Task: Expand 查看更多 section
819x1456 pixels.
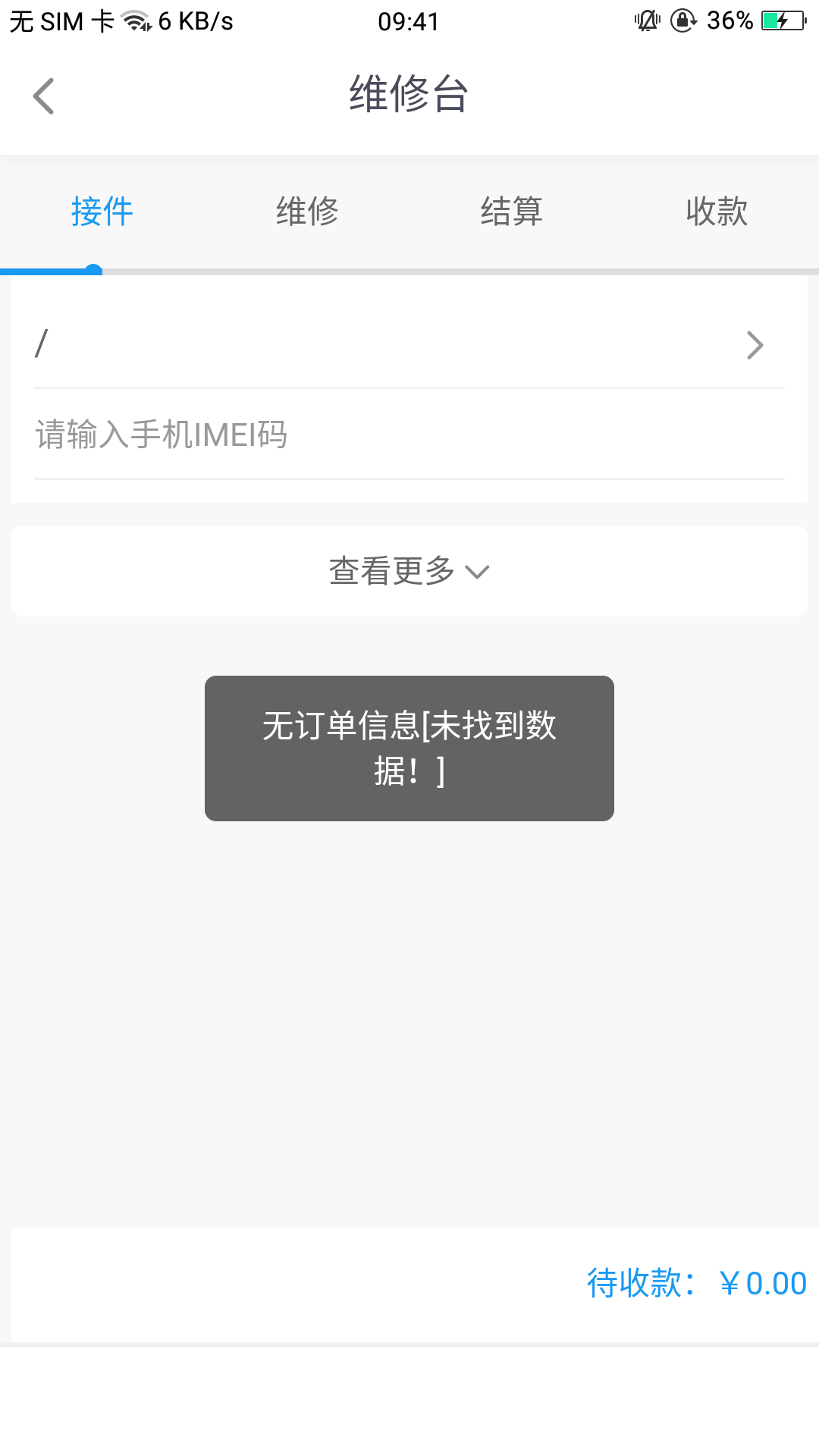Action: point(409,571)
